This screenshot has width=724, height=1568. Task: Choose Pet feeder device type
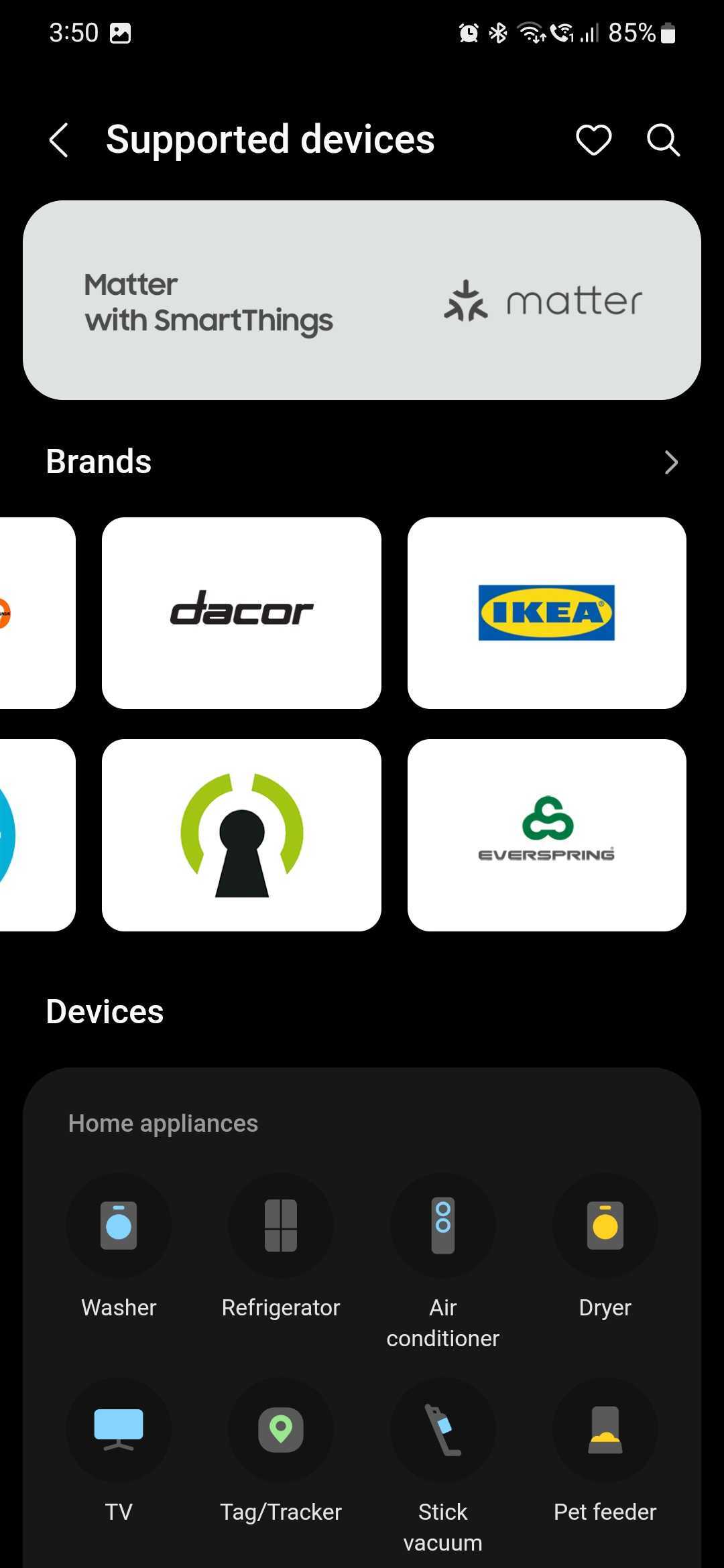pos(605,1429)
